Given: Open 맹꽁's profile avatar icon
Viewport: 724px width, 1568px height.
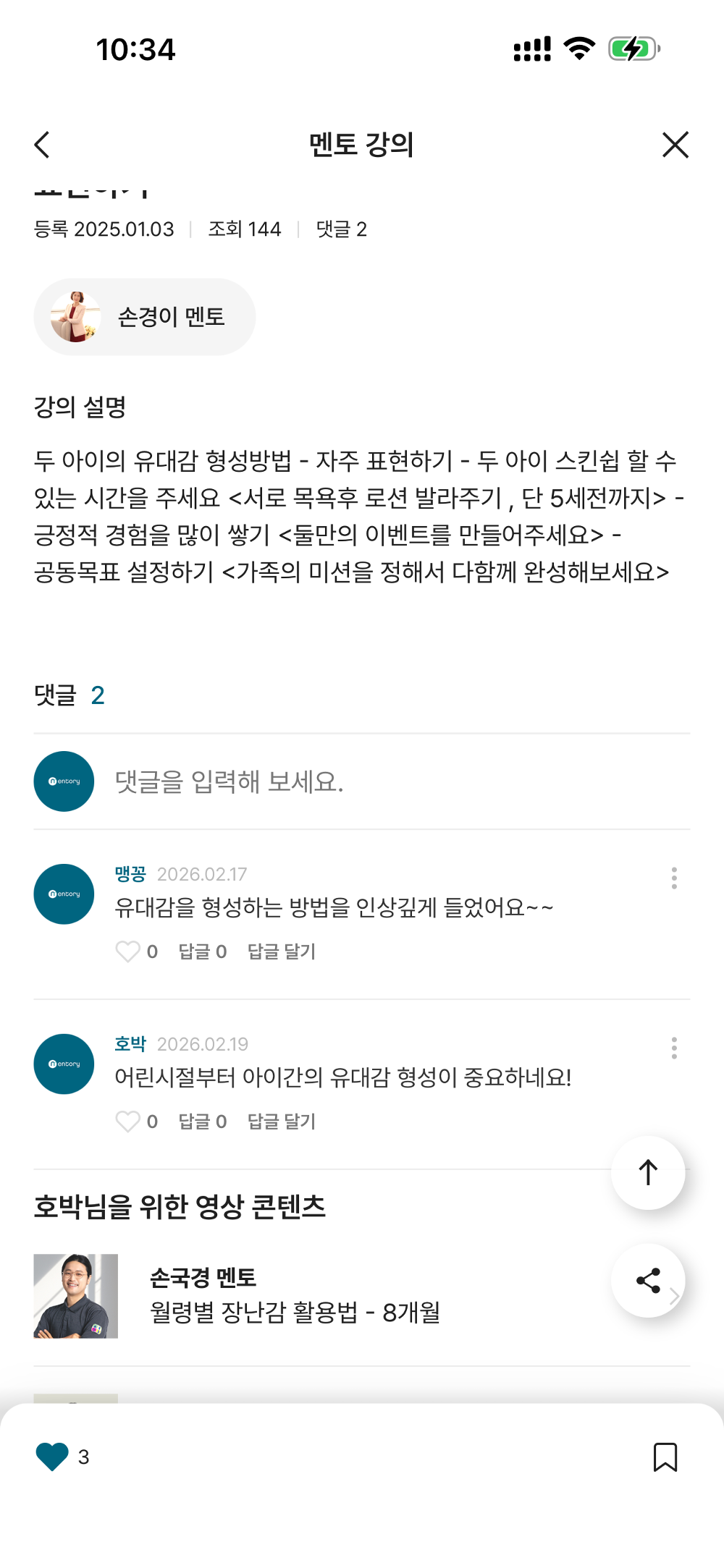Looking at the screenshot, I should pos(63,894).
